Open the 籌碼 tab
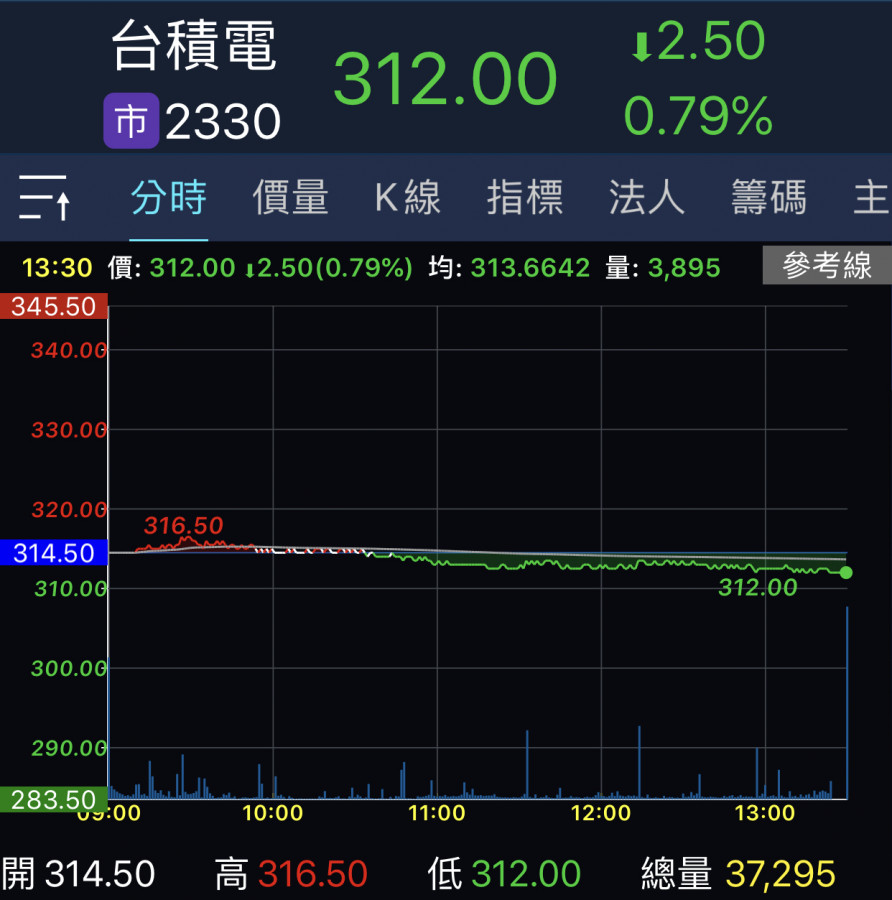Viewport: 892px width, 900px height. coord(768,197)
